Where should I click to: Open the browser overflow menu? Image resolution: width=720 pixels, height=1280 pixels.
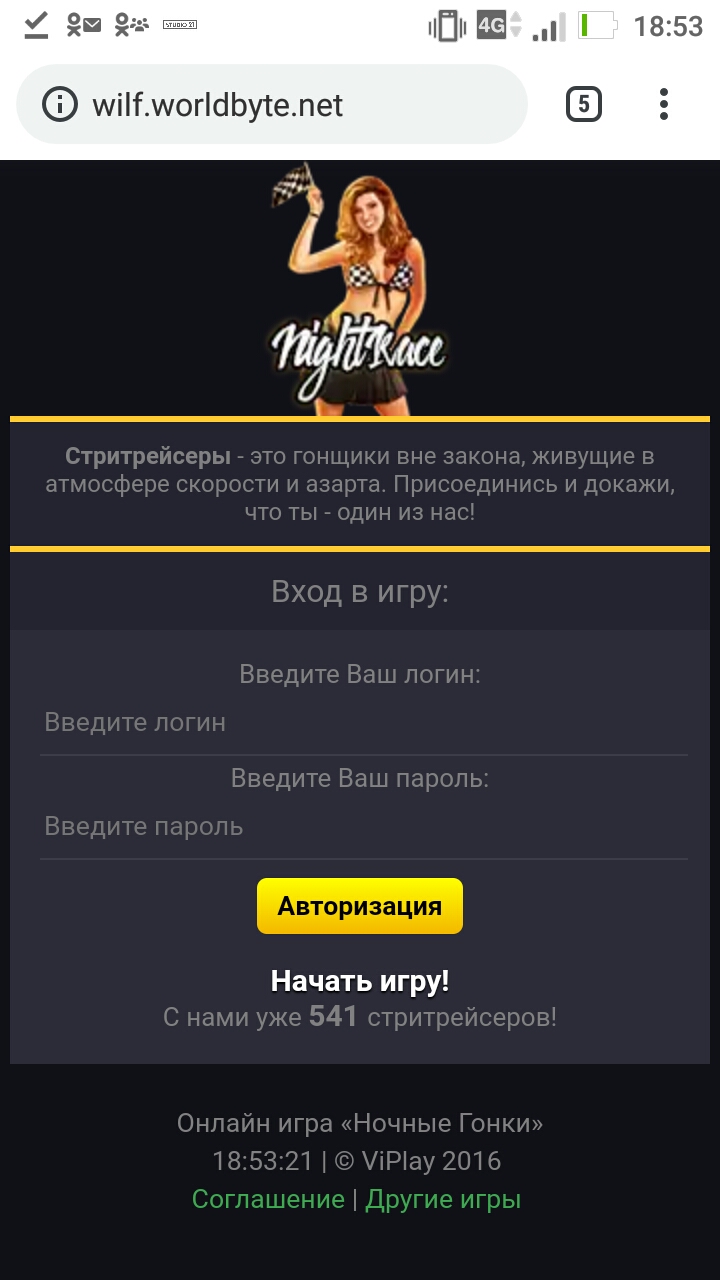point(664,104)
